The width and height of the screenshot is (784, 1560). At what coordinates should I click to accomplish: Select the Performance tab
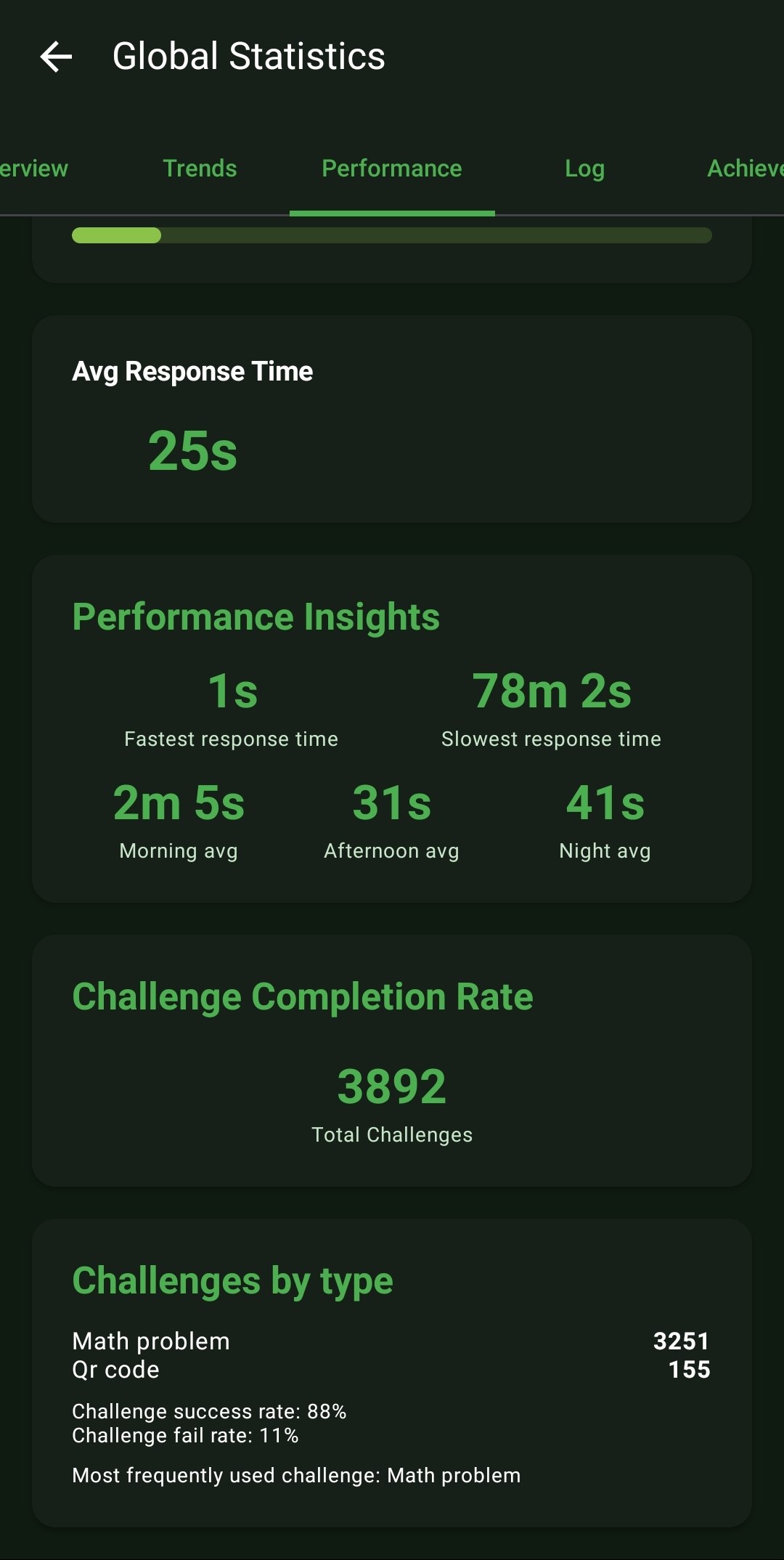click(392, 168)
